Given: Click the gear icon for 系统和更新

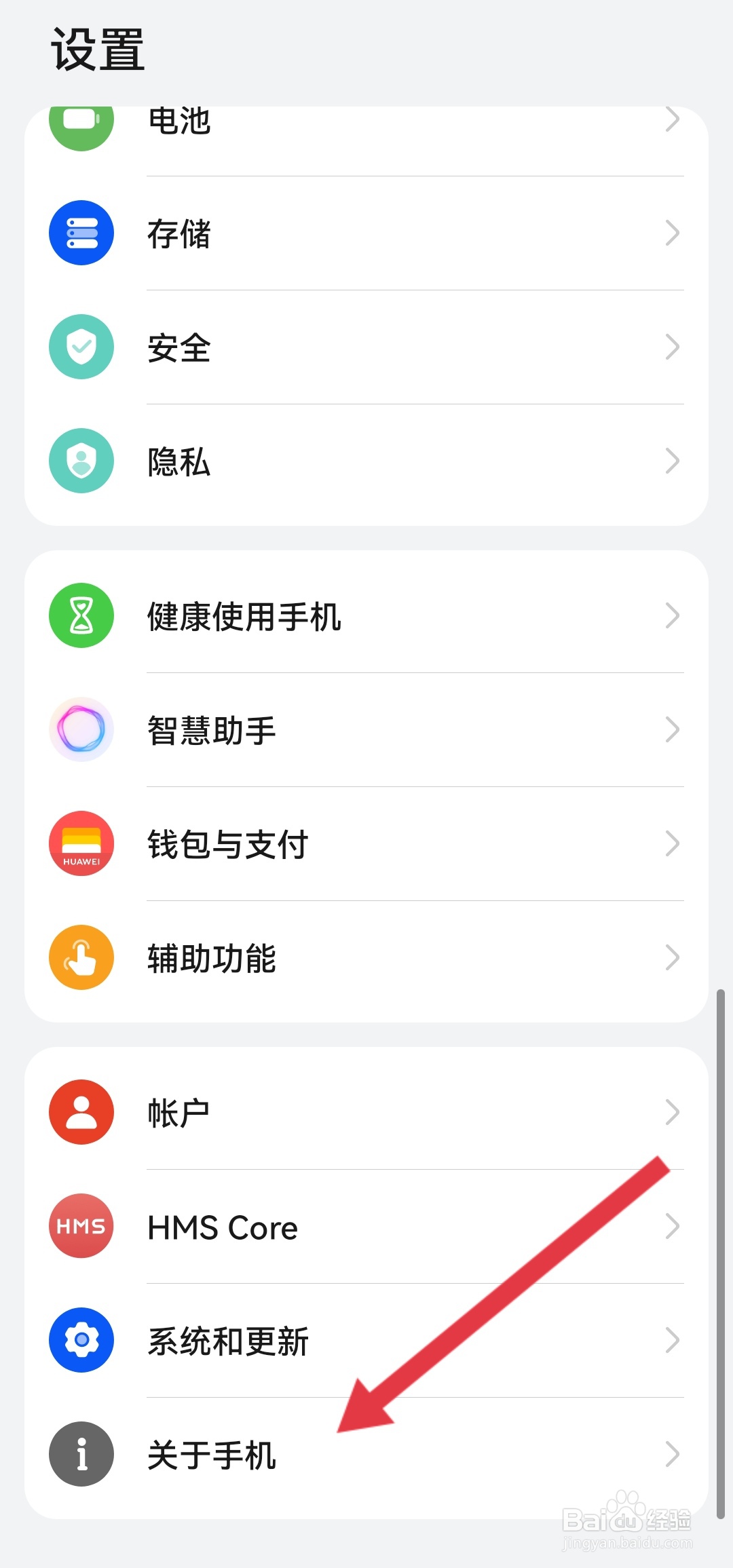Looking at the screenshot, I should tap(81, 1341).
